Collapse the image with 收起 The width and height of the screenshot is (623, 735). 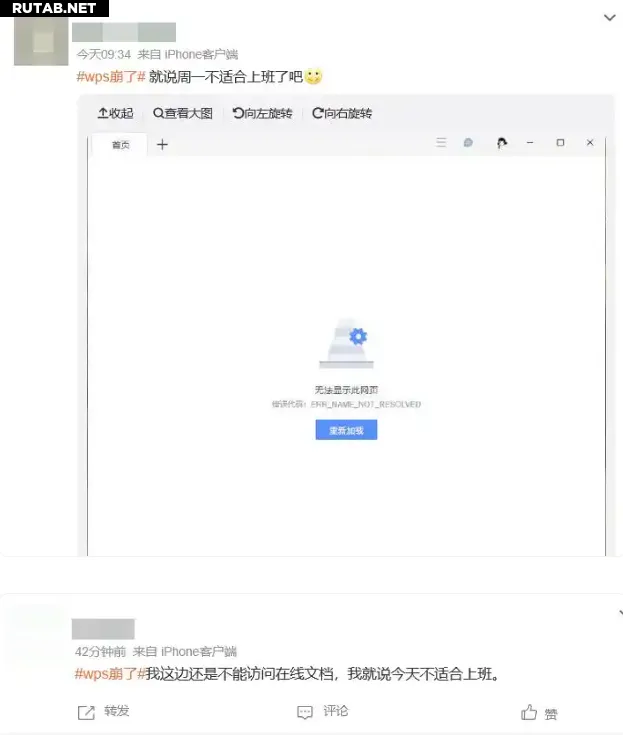coord(115,114)
